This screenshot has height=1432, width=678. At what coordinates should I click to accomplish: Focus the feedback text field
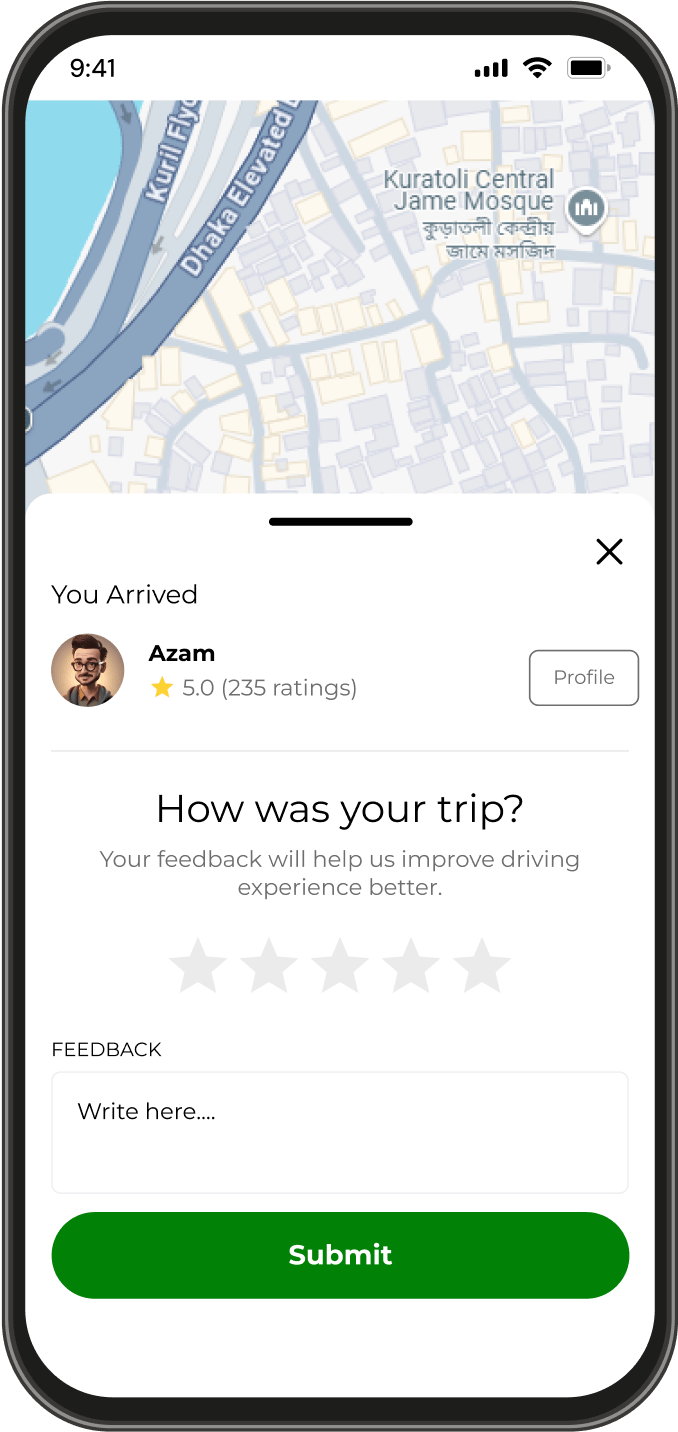340,1132
